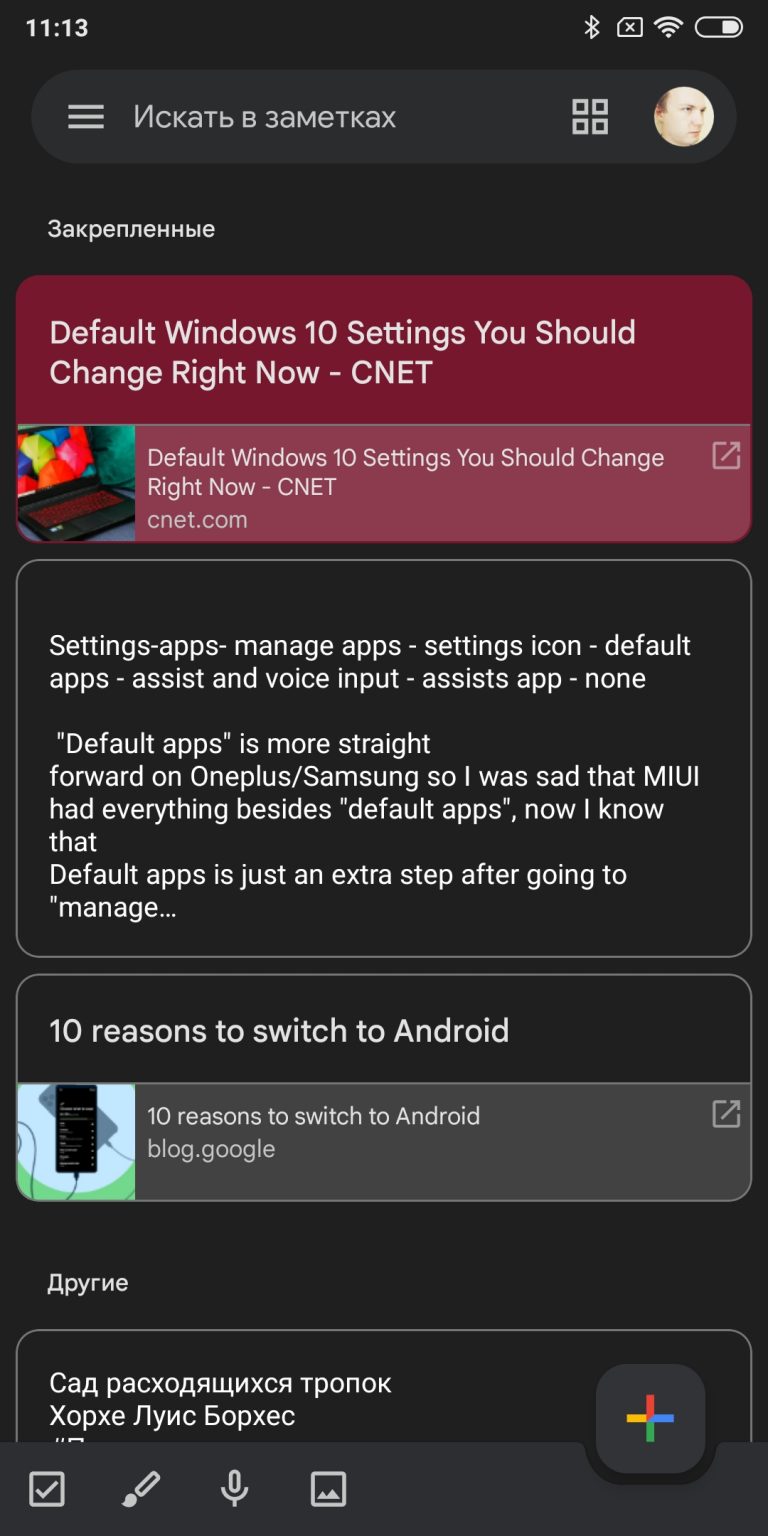The image size is (768, 1536).
Task: Create a new image note
Action: click(328, 1489)
